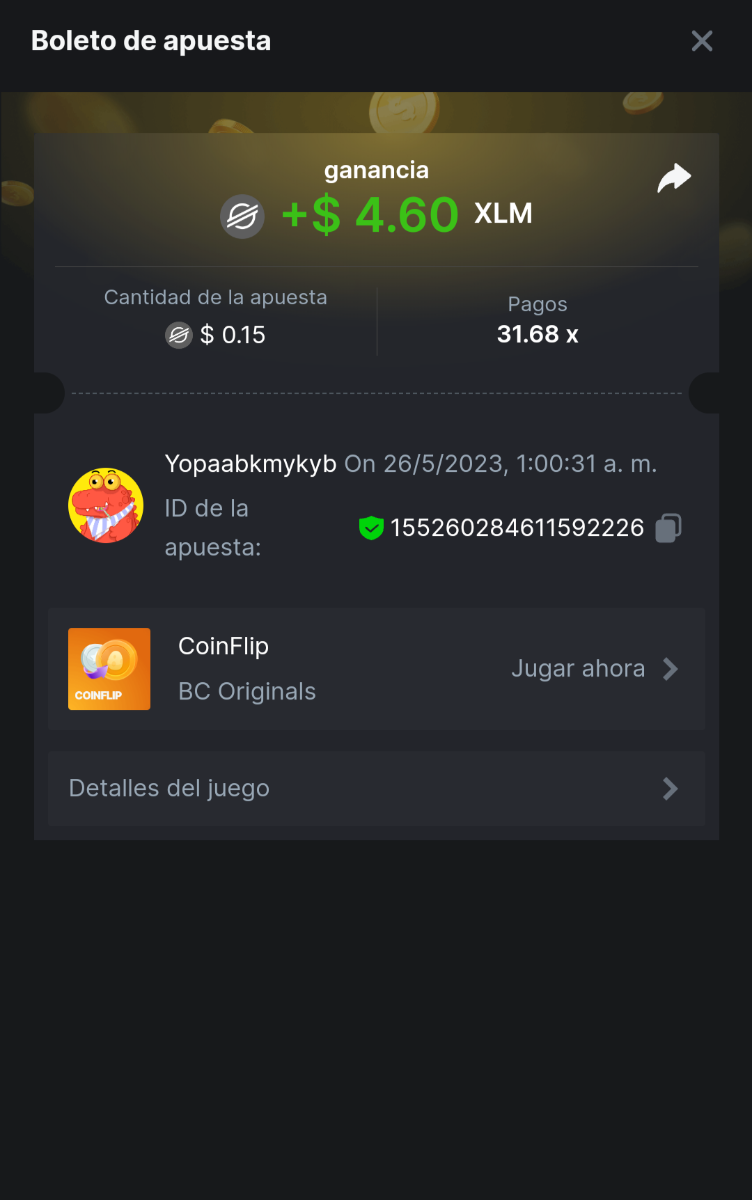752x1200 pixels.
Task: Copy the bet ID number
Action: 668,528
